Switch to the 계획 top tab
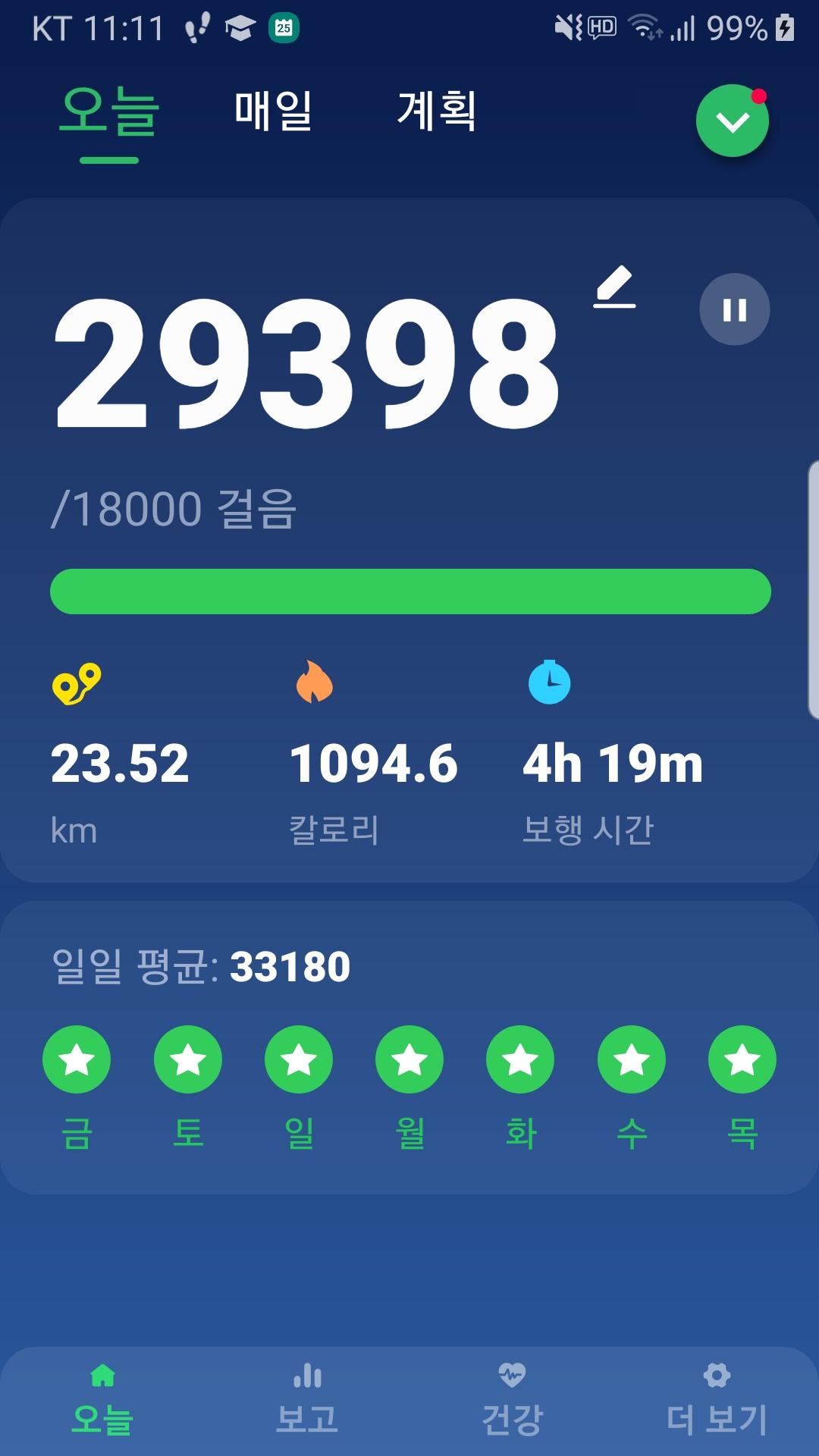Screen dimensions: 819x1456 [437, 111]
